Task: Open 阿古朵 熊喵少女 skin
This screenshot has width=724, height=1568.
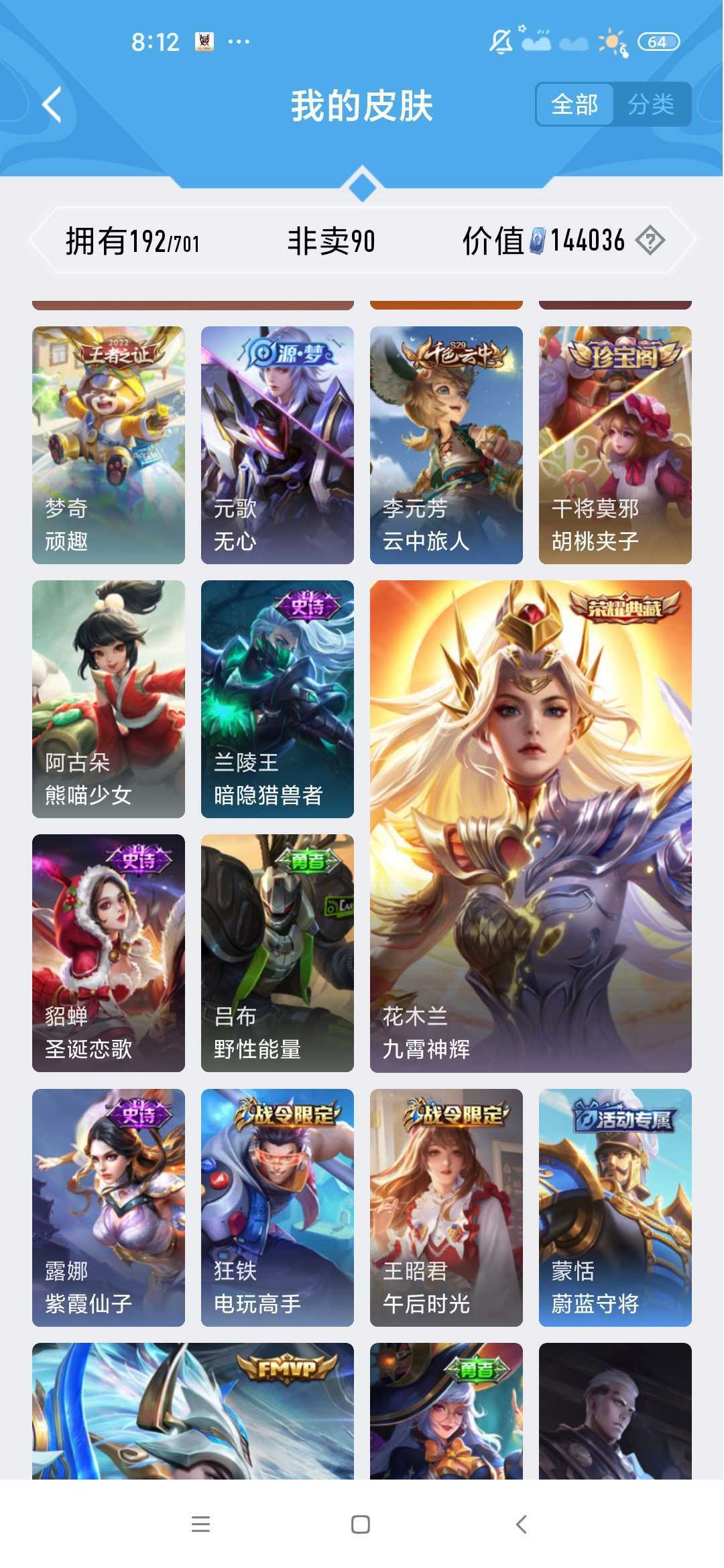Action: 109,699
